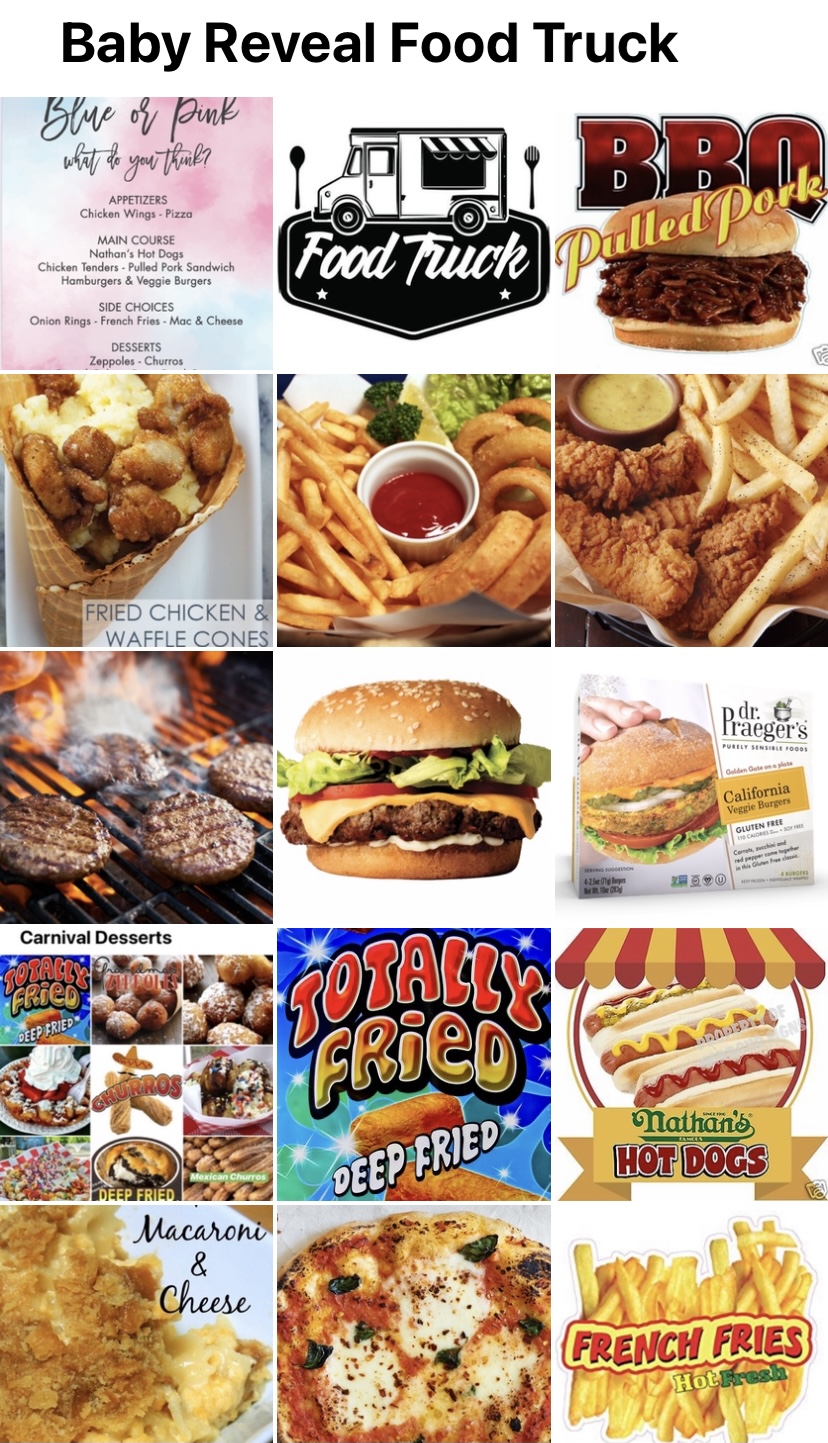Open the Totally Fried Deep Fried pin
The width and height of the screenshot is (828, 1443).
tap(413, 1064)
